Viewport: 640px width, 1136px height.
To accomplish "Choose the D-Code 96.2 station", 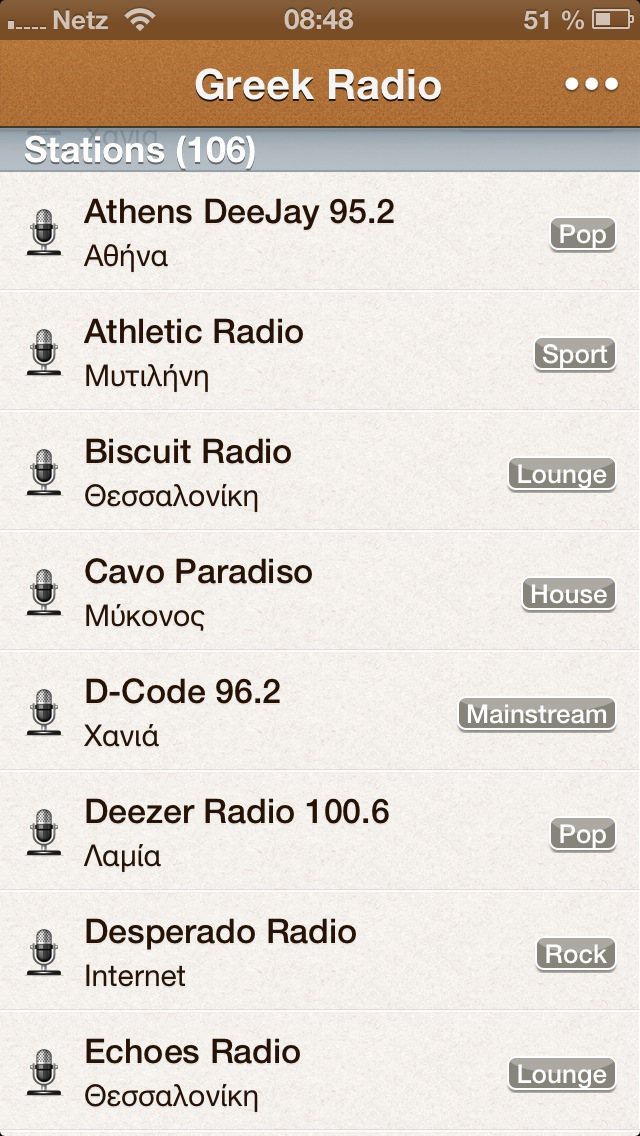I will [320, 711].
